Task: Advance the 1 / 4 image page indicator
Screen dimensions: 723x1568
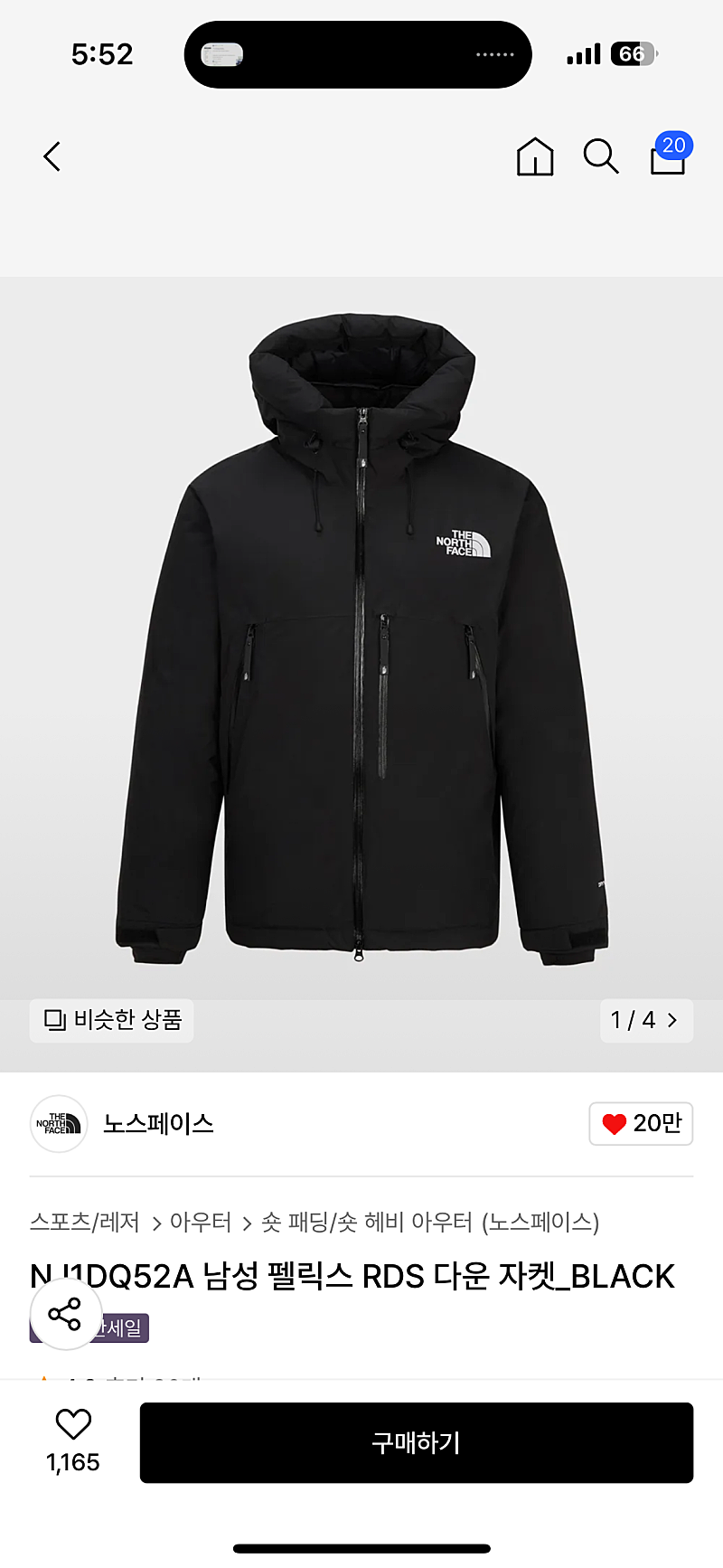Action: 646,1020
